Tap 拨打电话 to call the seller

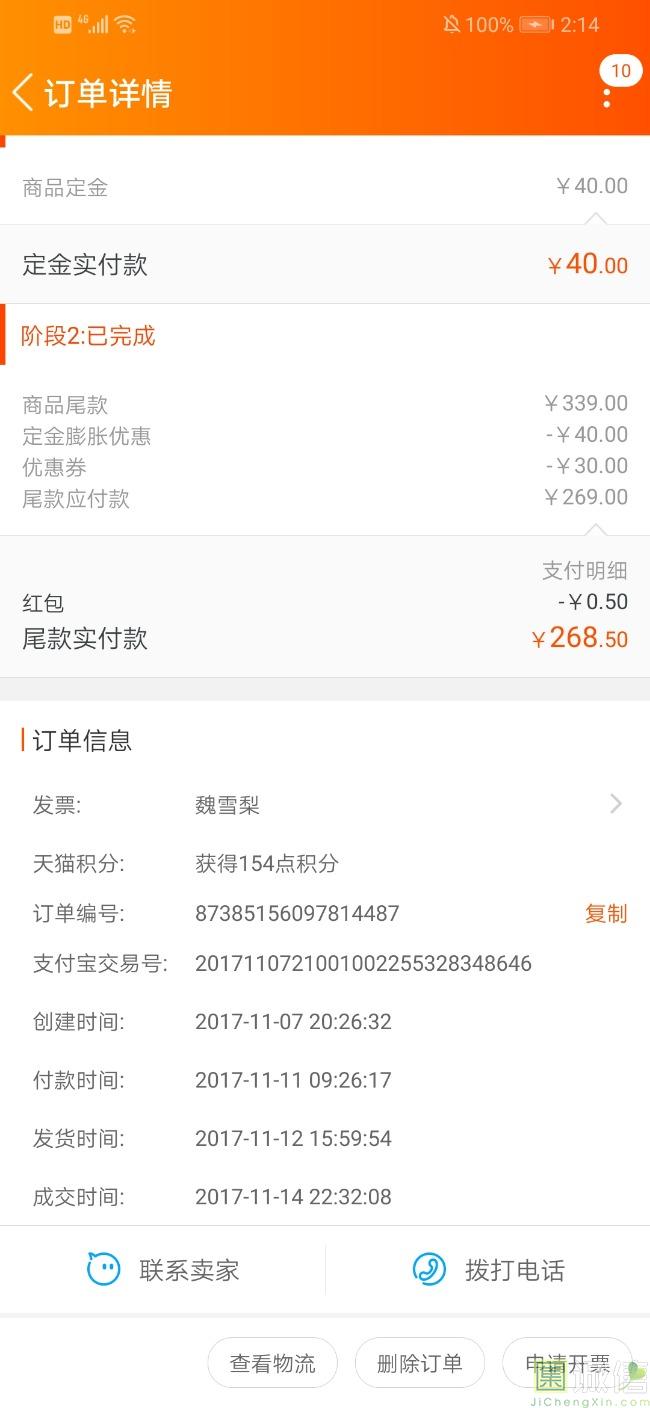(x=488, y=1270)
